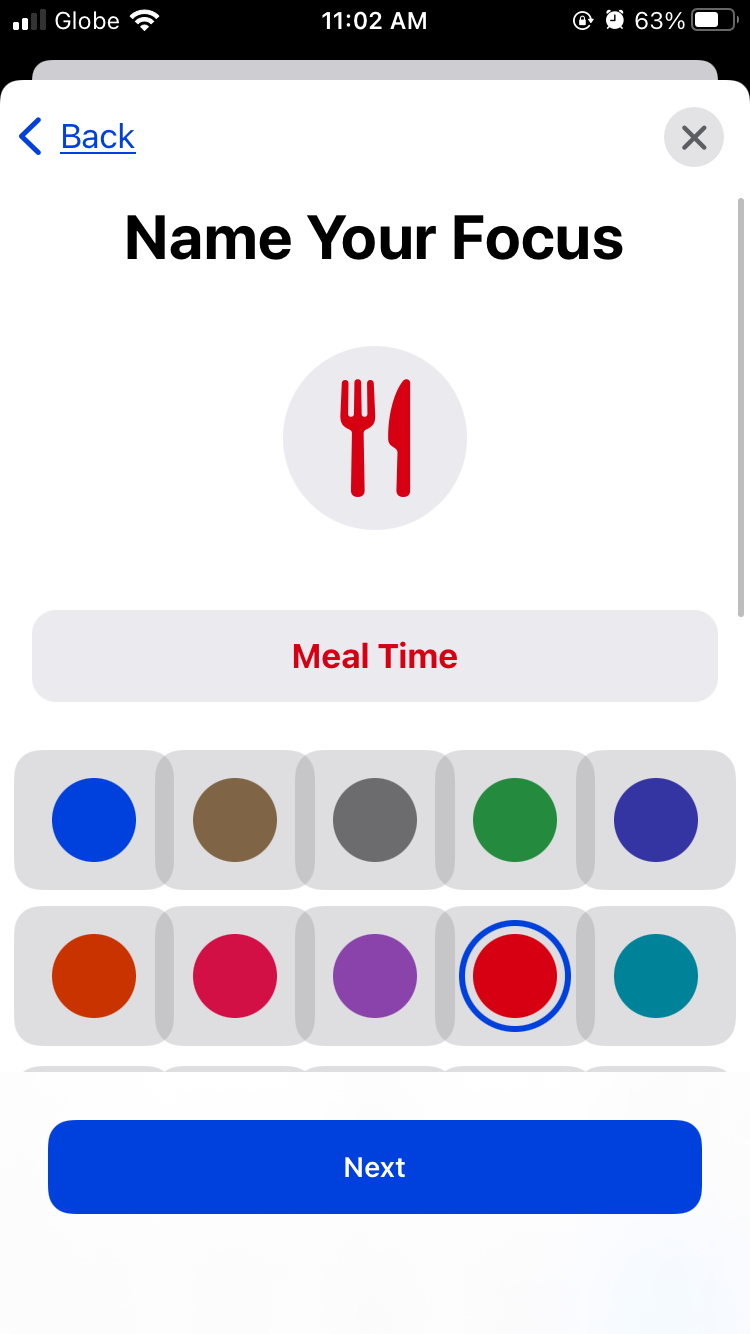Tap the back chevron arrow icon
The height and width of the screenshot is (1334, 750).
[x=30, y=137]
